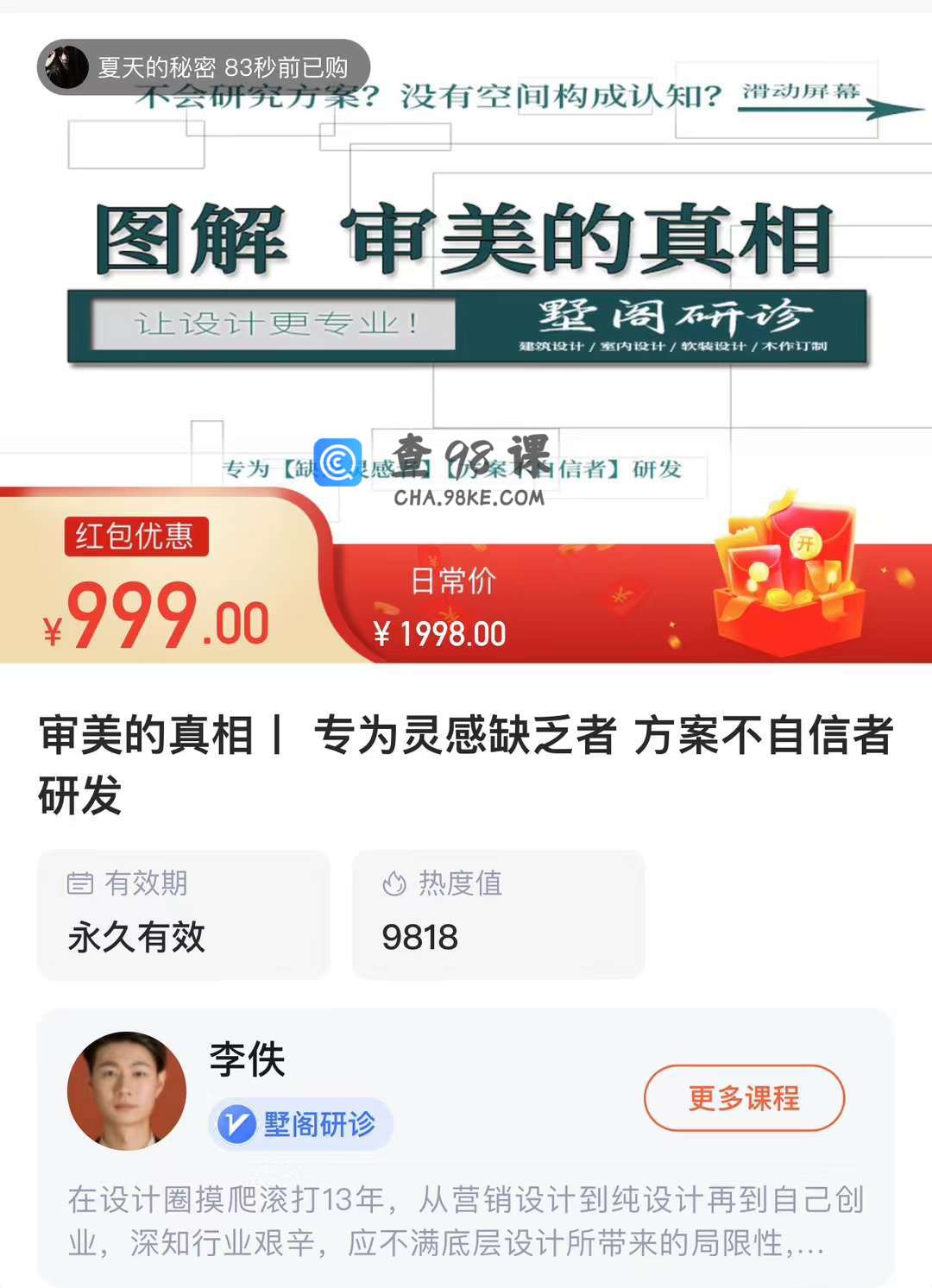The height and width of the screenshot is (1288, 932).
Task: Open instructor 李佚's profile avatar
Action: point(127,1090)
